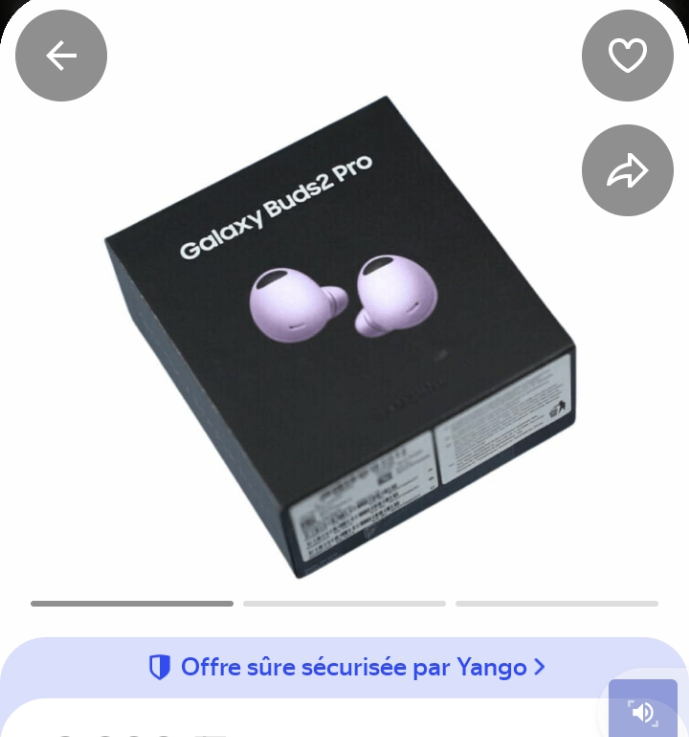Go back using the arrow icon
This screenshot has width=689, height=737.
click(61, 56)
